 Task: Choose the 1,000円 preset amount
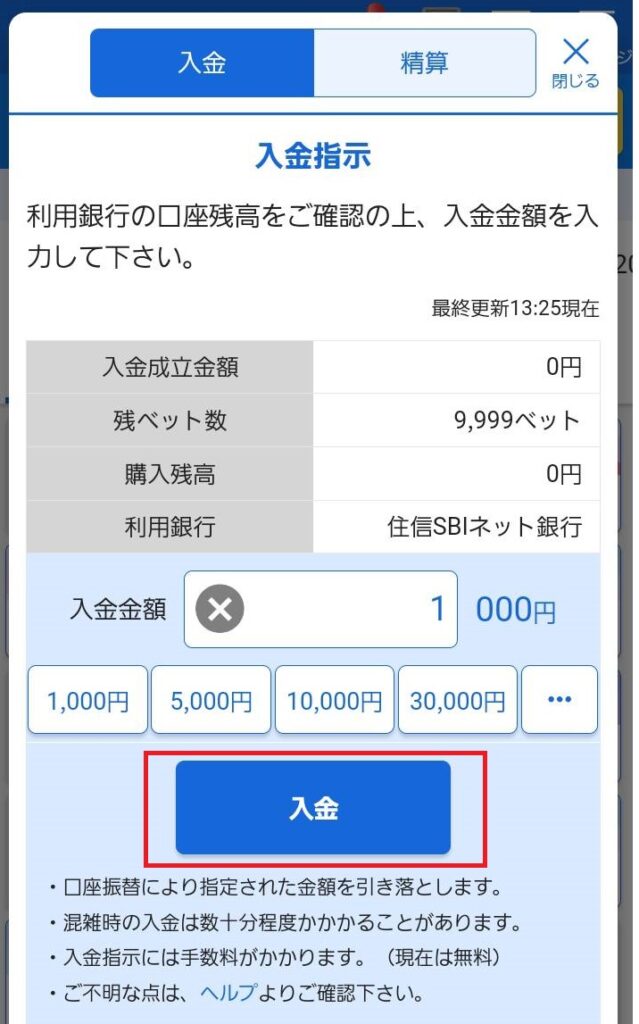88,700
